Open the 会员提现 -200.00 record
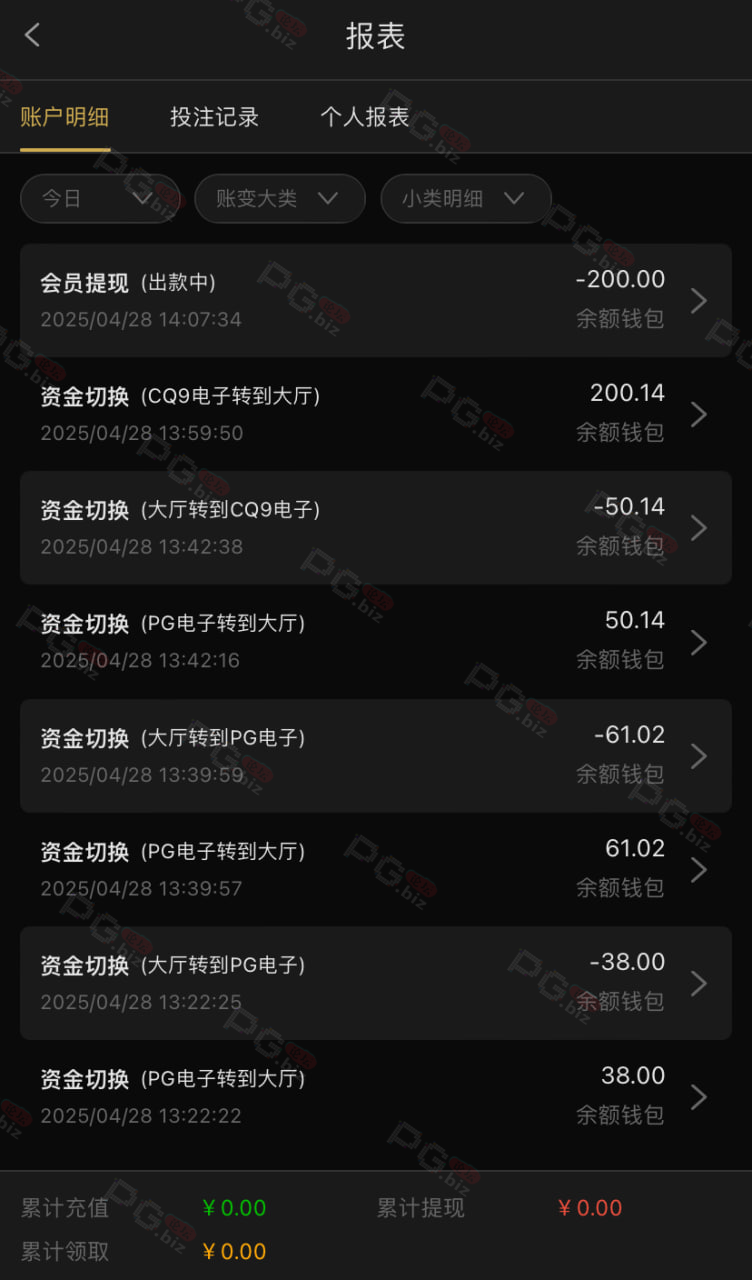 (376, 300)
